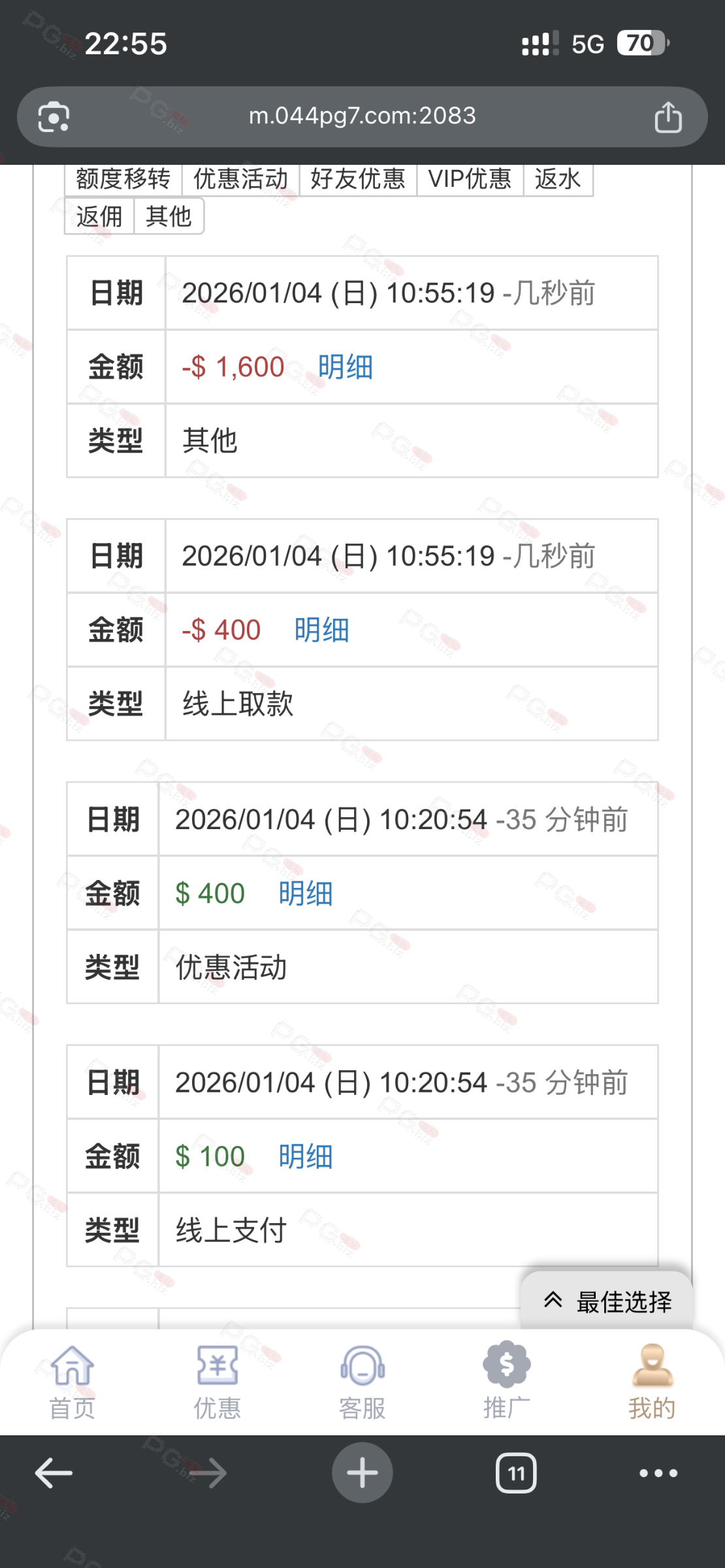
Task: View 明细 of the $100 线上支付 record
Action: [x=306, y=1157]
